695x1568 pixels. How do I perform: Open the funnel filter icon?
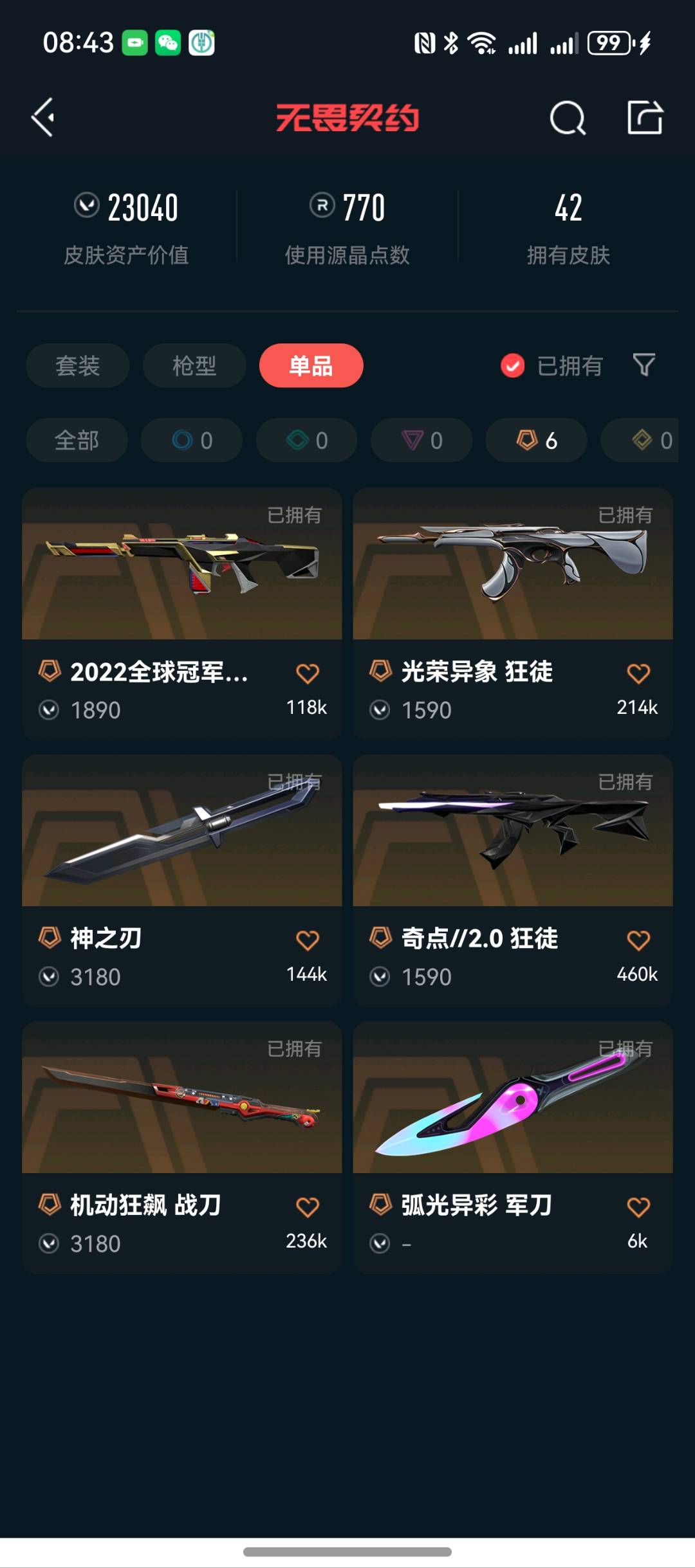tap(644, 365)
